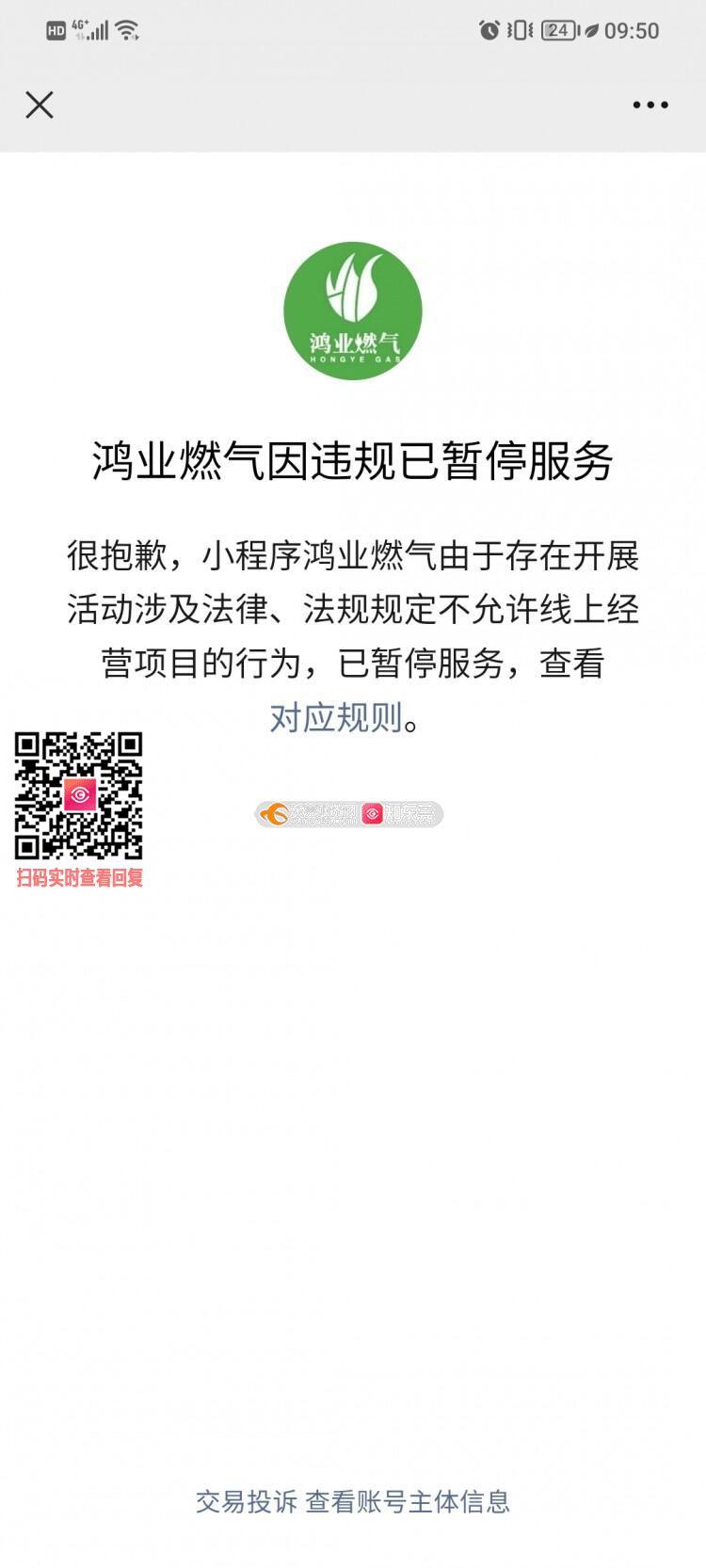Tap the 交易投诉 link
706x1568 pixels.
[x=246, y=1500]
